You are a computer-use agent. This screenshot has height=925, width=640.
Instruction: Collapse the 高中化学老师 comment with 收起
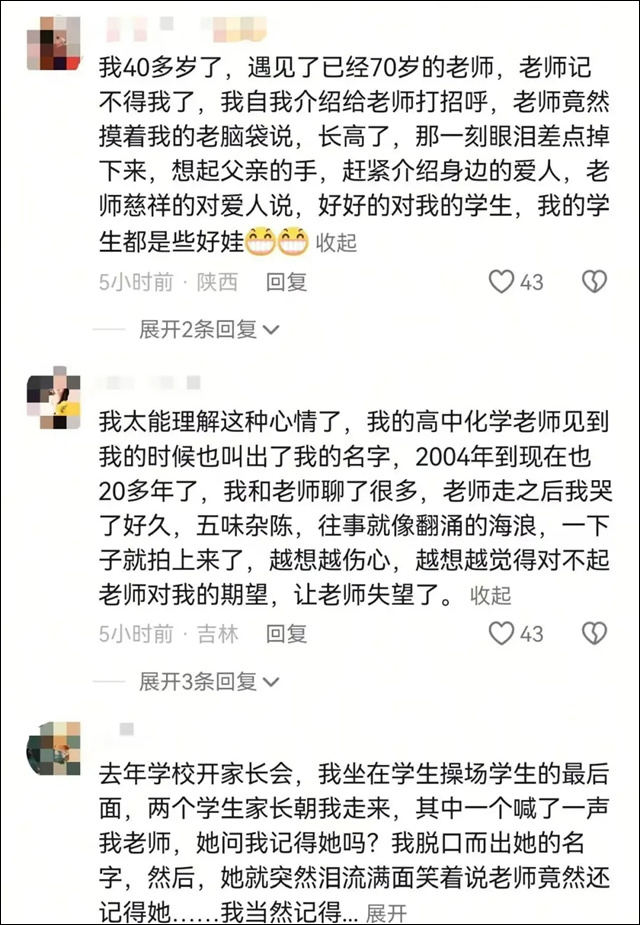tap(491, 595)
